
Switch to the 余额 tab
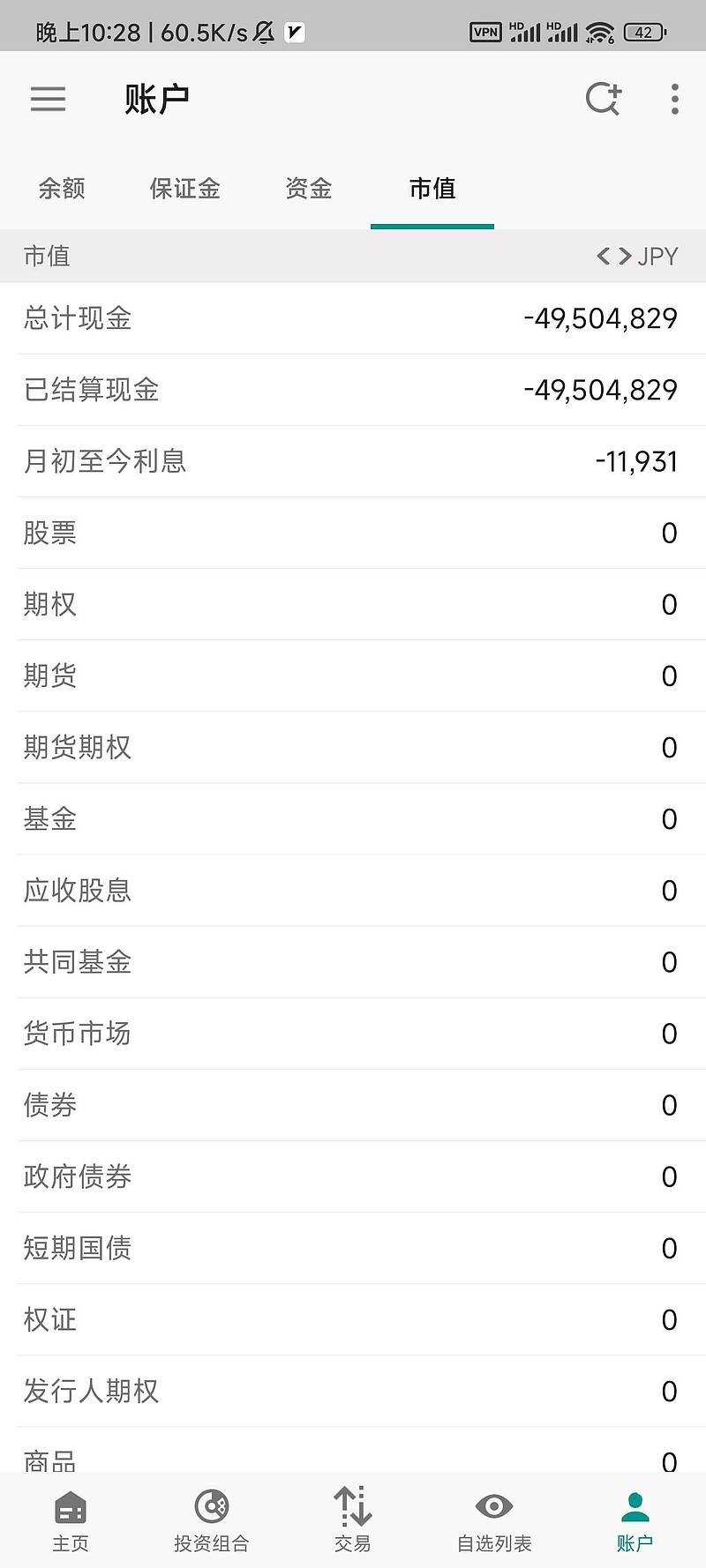point(61,190)
